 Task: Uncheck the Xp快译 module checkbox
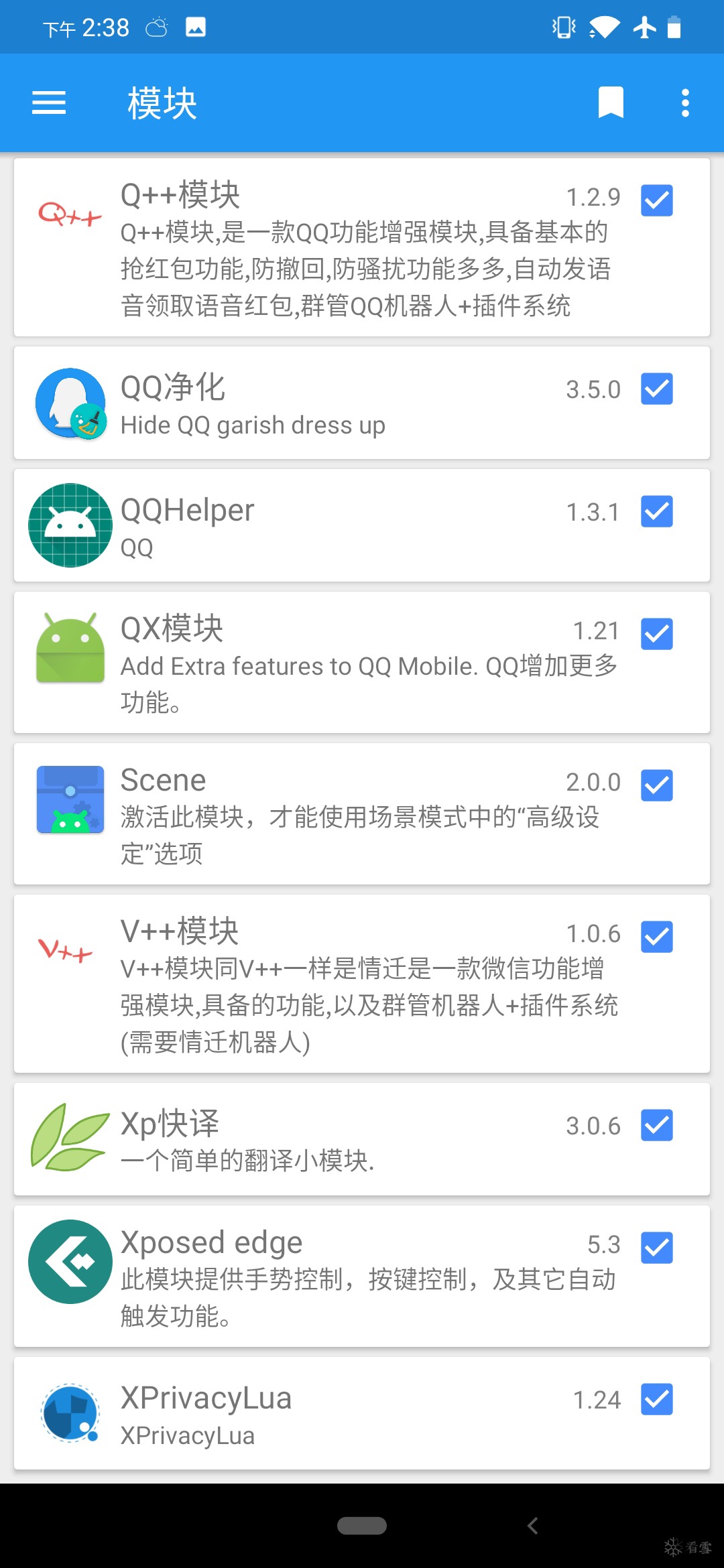(656, 1125)
